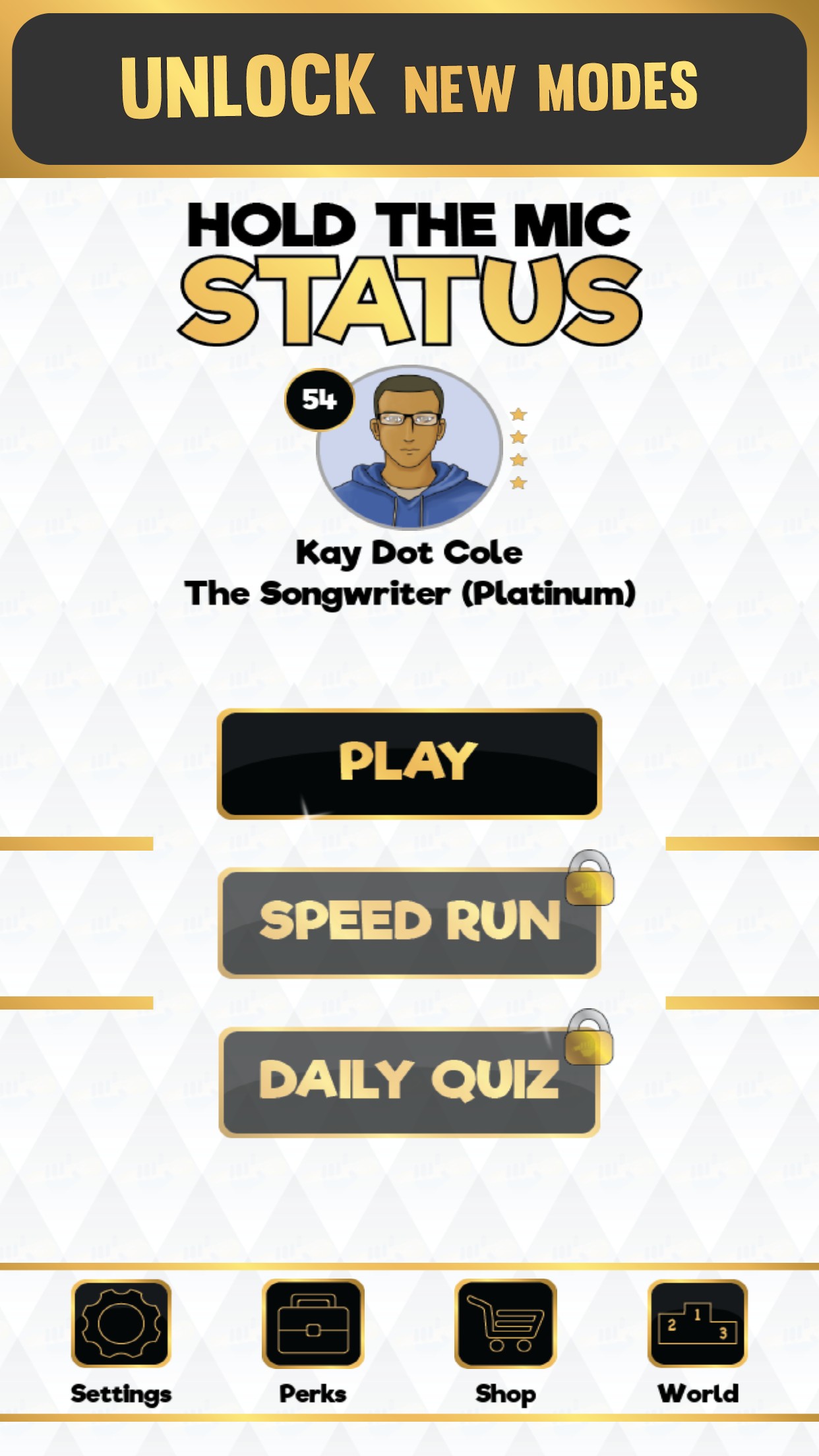This screenshot has width=819, height=1456.
Task: Go to the Perks section
Action: click(x=313, y=1324)
